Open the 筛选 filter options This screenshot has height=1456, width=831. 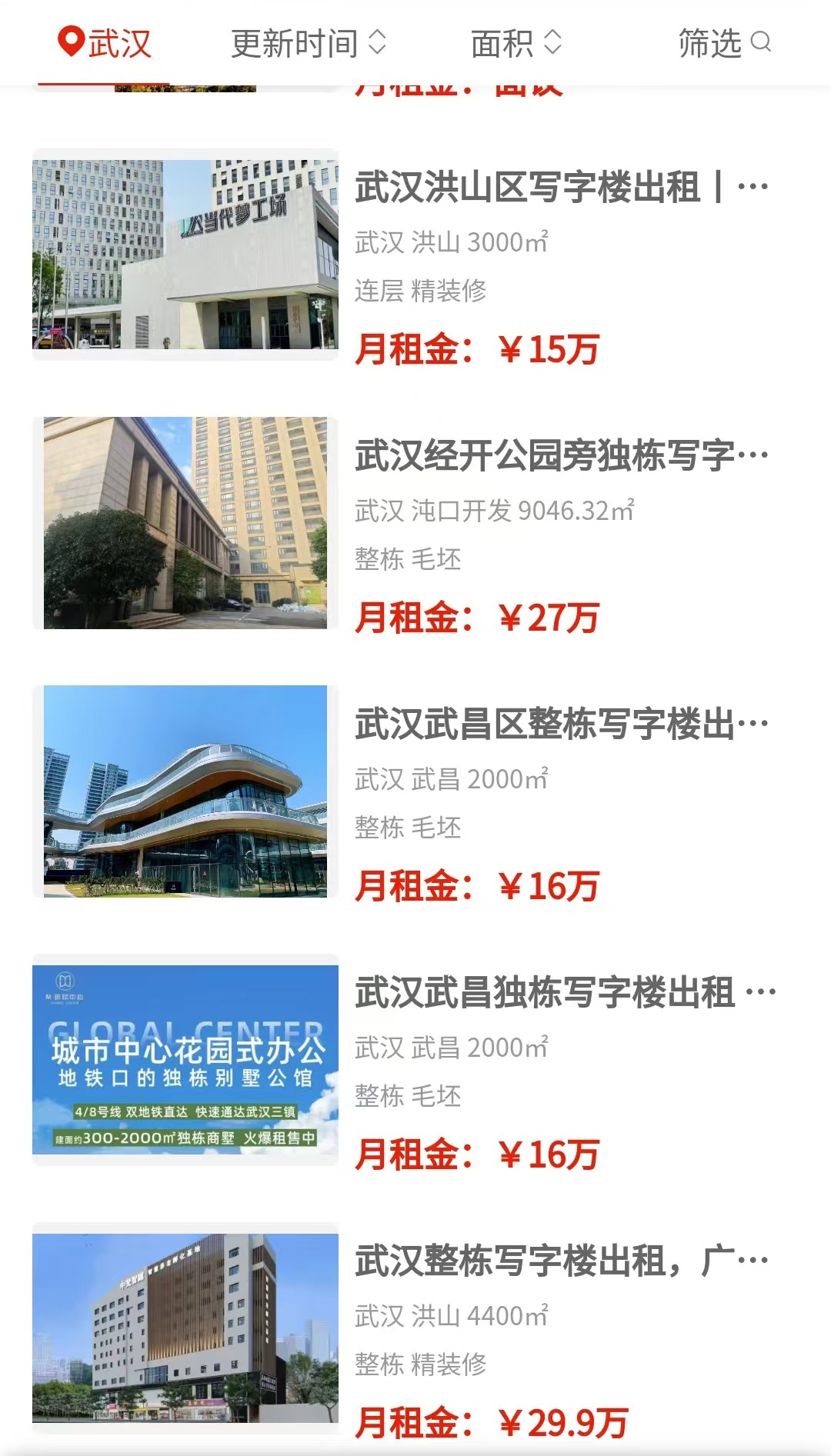(724, 43)
